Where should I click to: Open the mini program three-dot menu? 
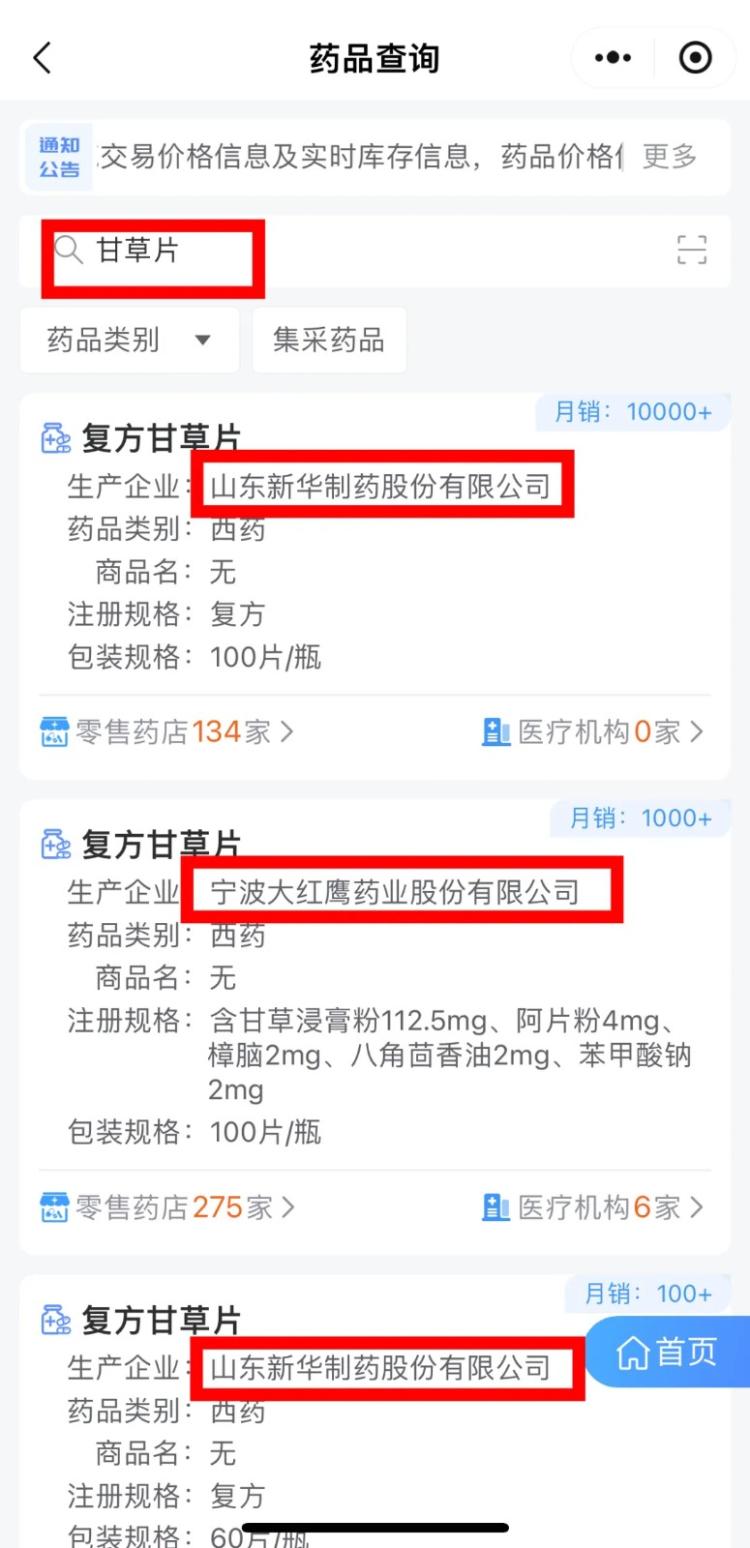[613, 58]
